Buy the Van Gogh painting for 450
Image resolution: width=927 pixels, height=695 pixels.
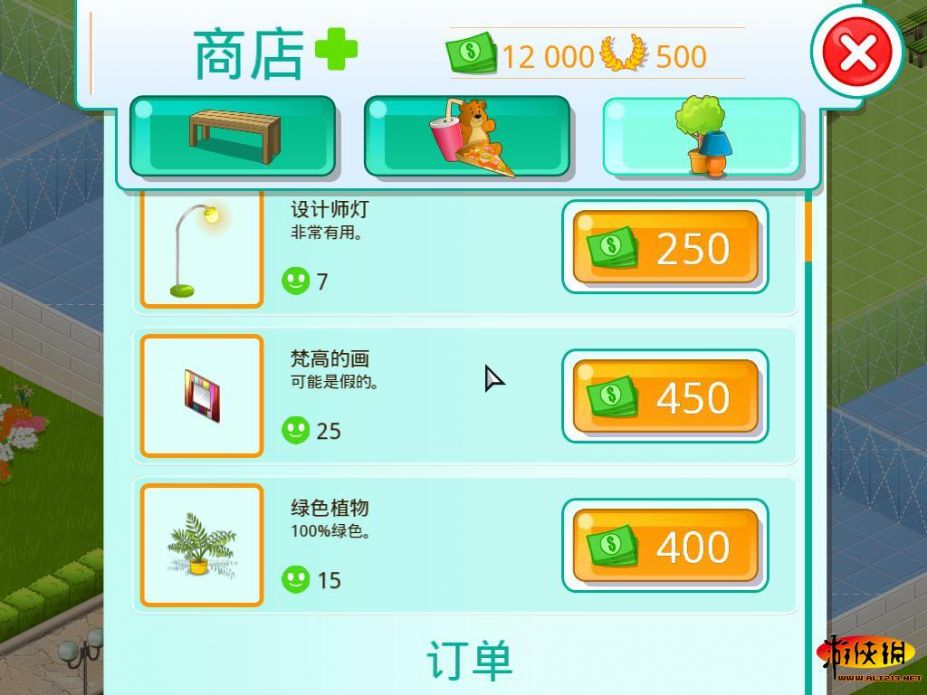tap(665, 396)
